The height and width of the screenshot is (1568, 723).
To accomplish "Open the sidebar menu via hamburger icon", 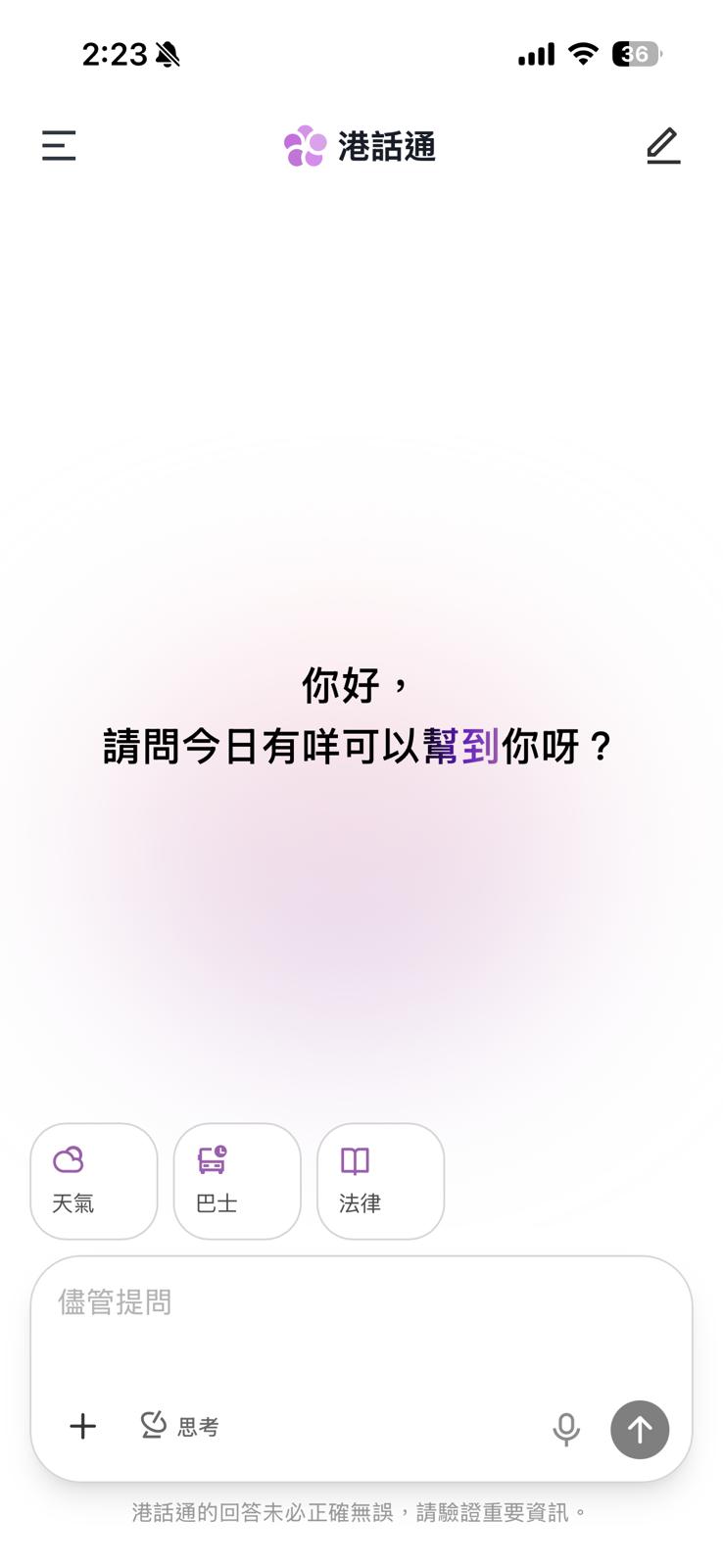I will 58,145.
